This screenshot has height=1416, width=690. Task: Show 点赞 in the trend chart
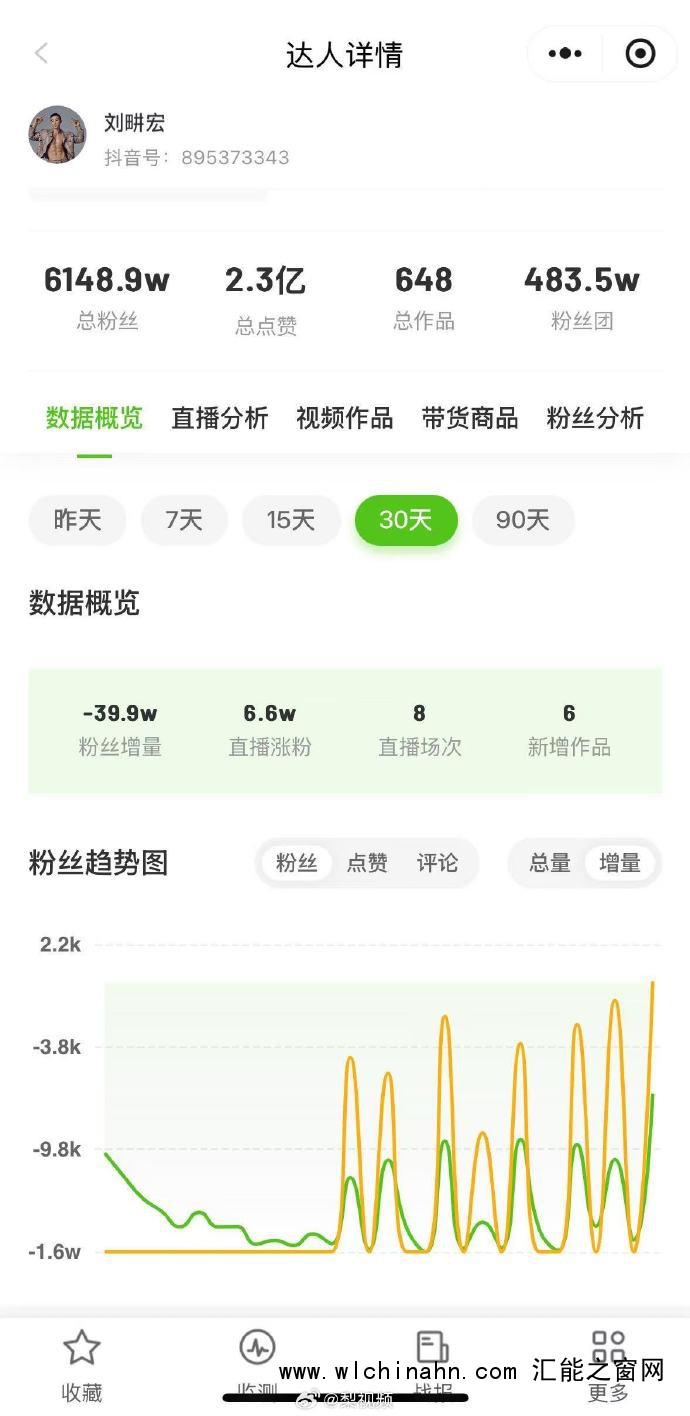point(367,863)
